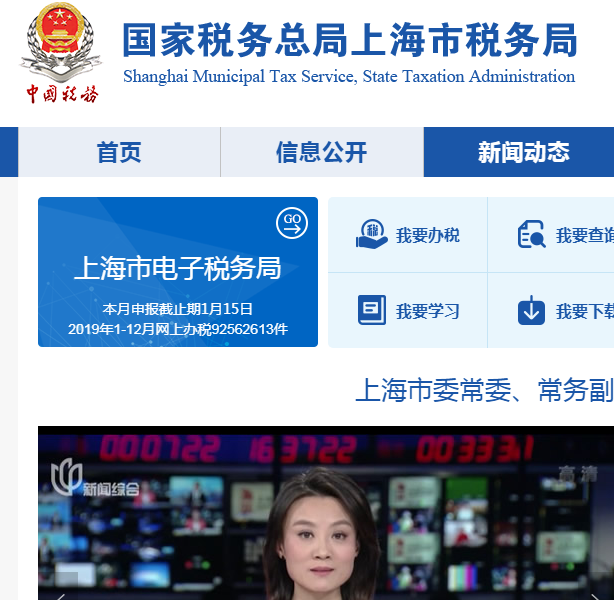Open the 首页 tab
This screenshot has height=600, width=614.
click(x=119, y=152)
